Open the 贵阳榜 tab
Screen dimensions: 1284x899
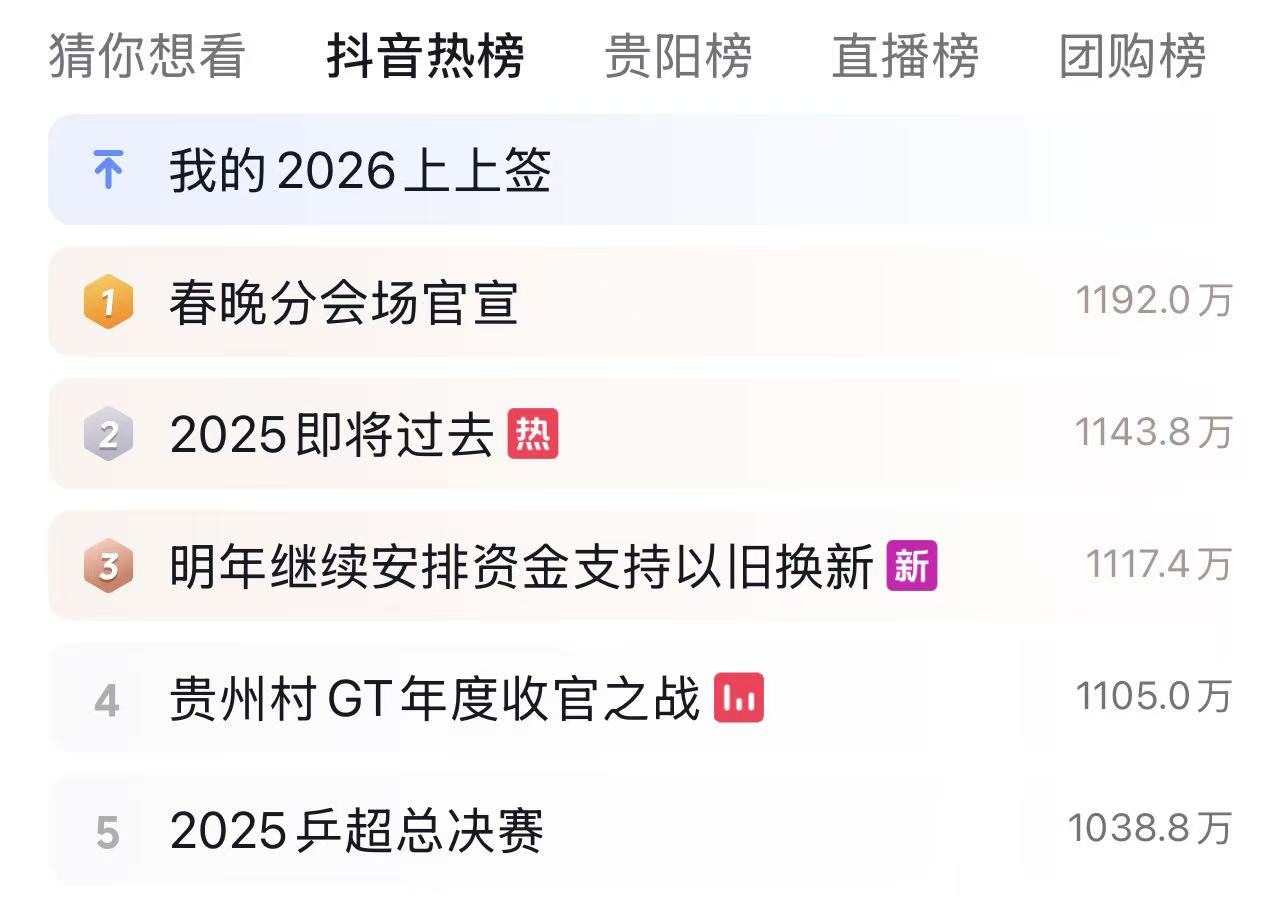[x=678, y=56]
